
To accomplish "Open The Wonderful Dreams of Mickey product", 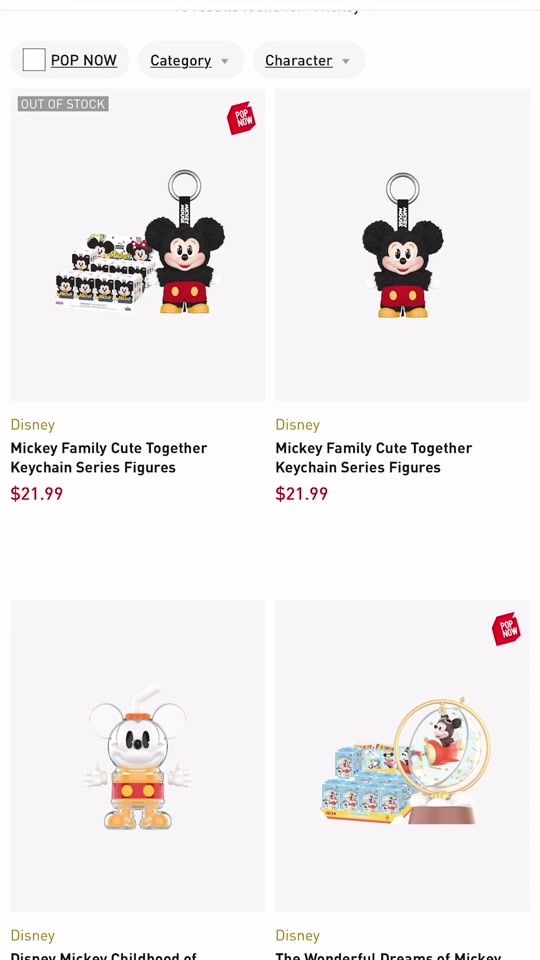I will 402,756.
